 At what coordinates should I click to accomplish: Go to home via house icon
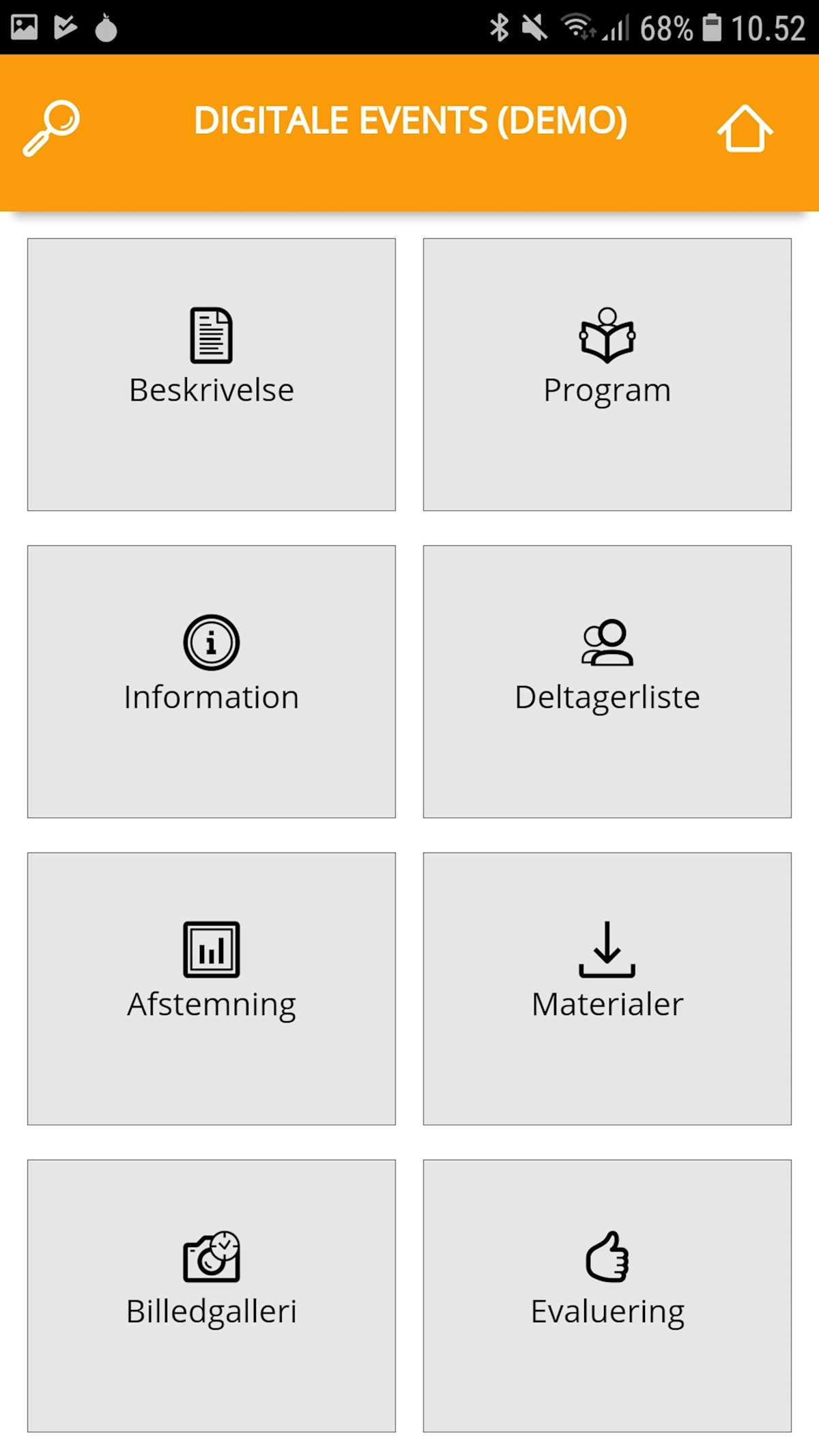pyautogui.click(x=745, y=128)
